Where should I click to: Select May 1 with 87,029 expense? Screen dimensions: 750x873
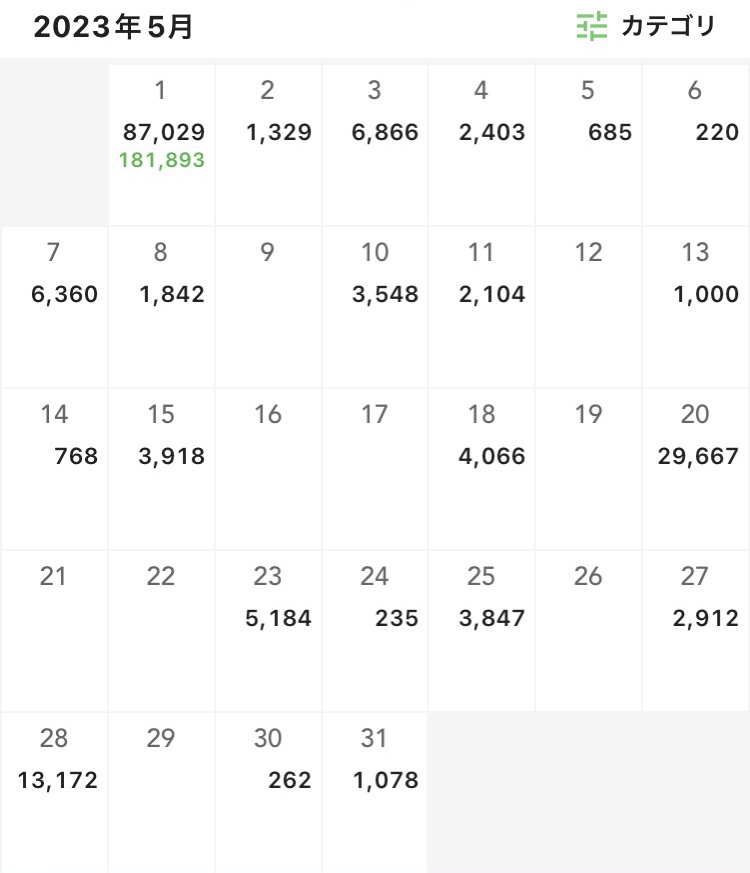click(x=161, y=145)
